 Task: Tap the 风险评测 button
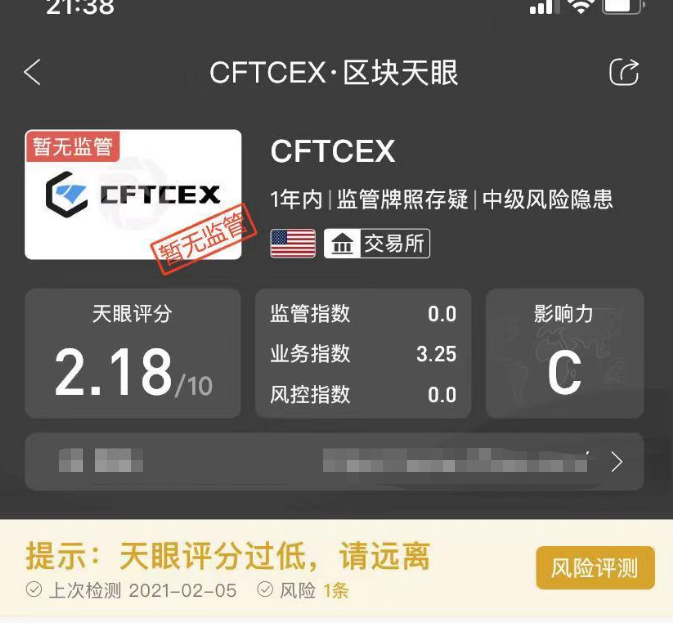click(x=595, y=568)
